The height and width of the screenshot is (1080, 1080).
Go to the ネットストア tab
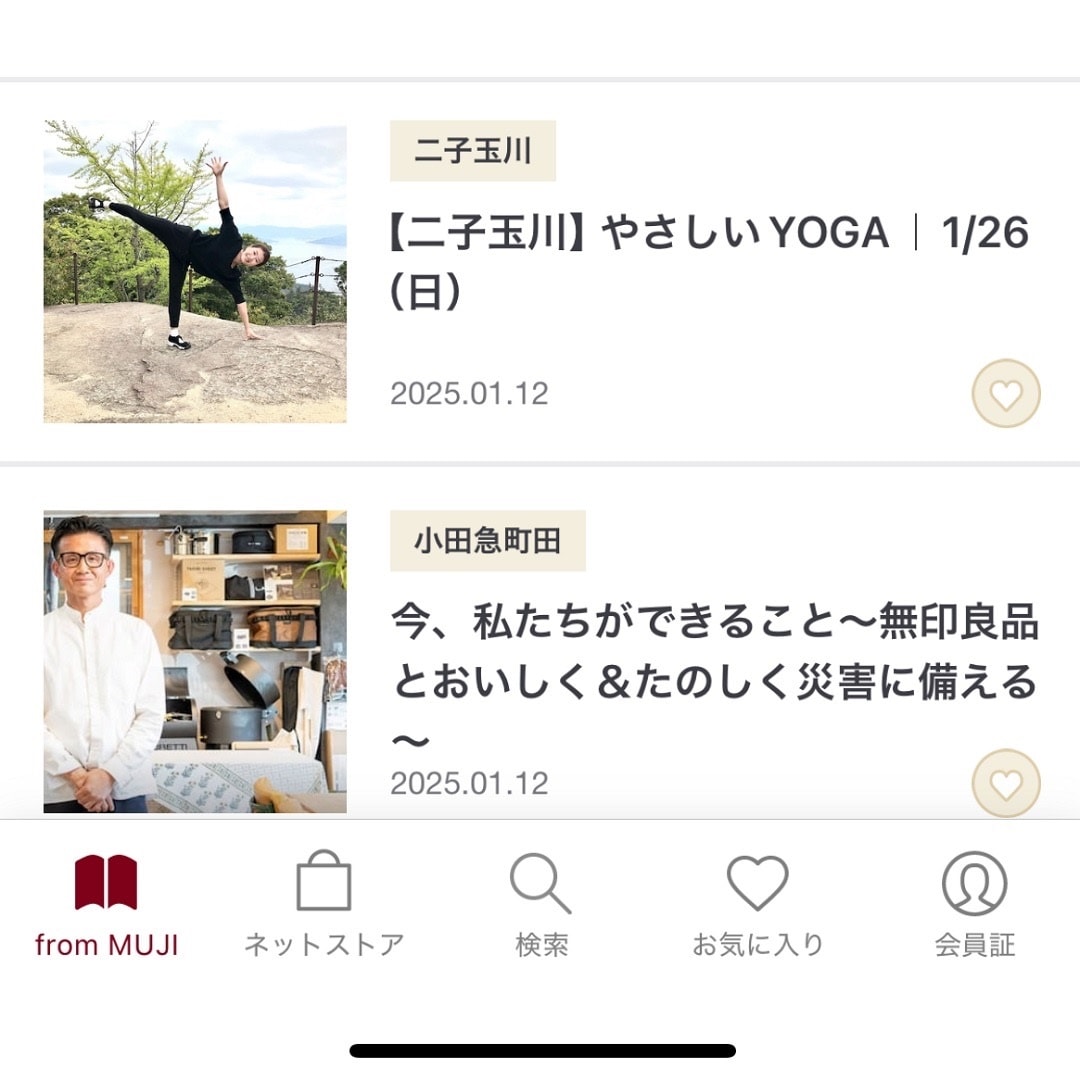(324, 904)
